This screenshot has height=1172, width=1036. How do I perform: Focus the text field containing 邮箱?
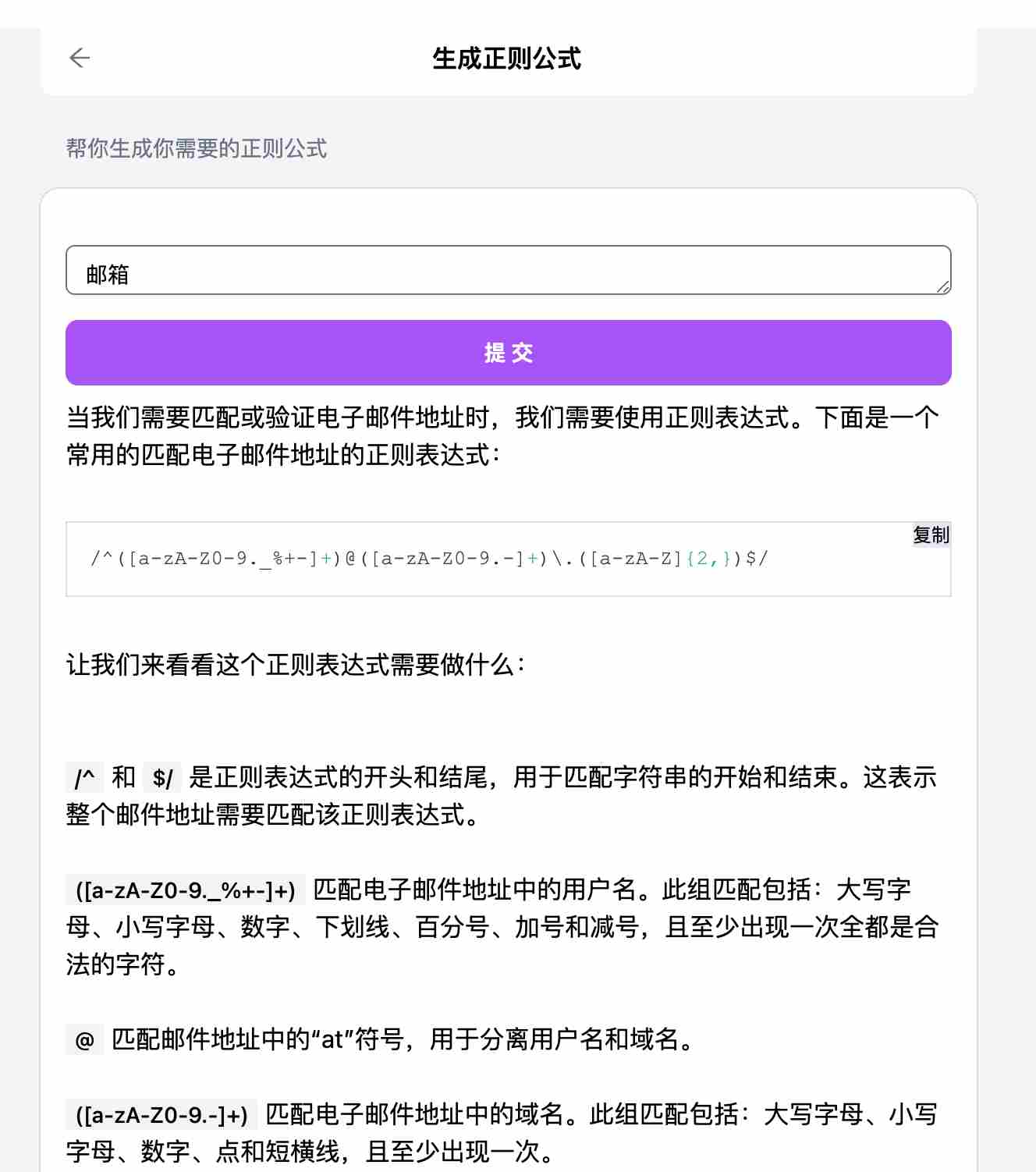pos(508,271)
